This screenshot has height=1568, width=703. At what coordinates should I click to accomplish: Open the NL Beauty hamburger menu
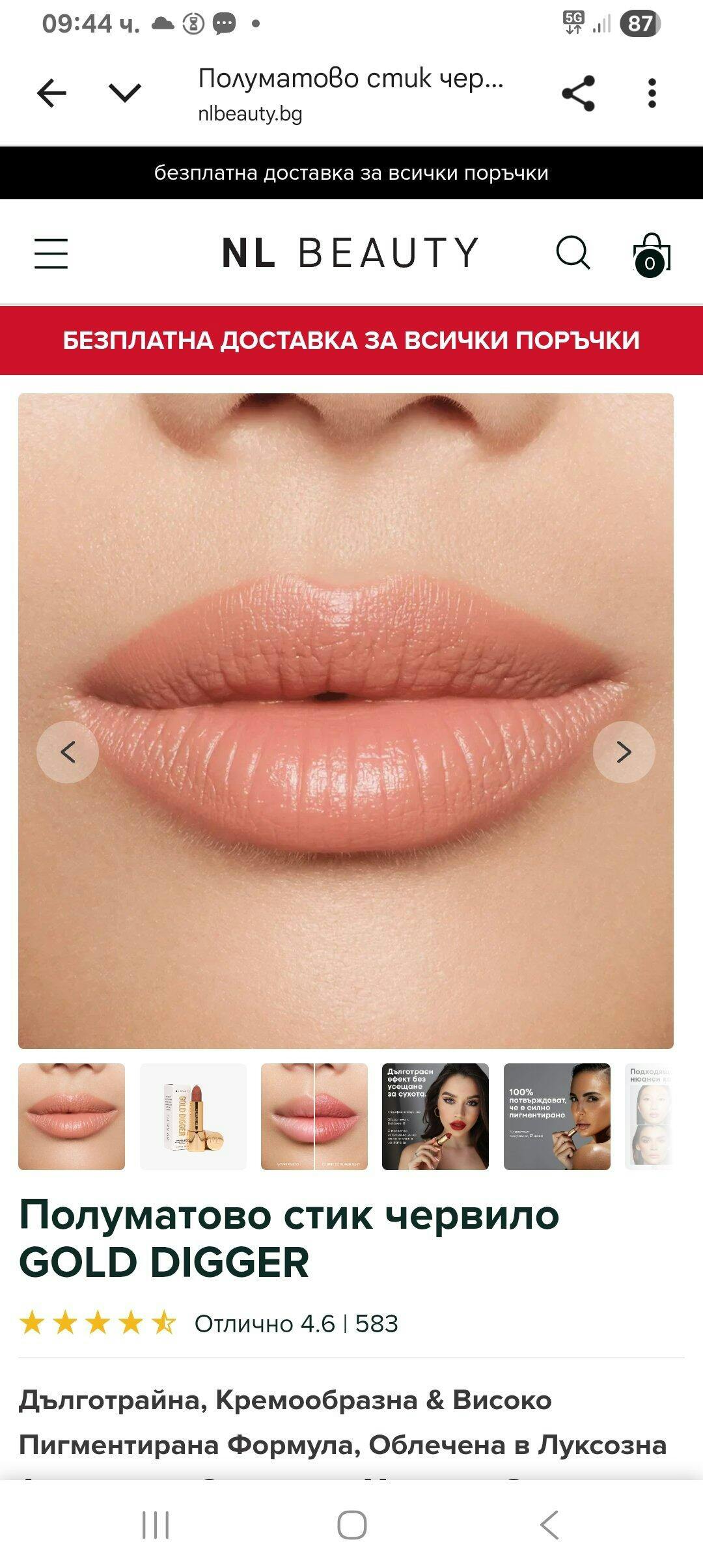click(51, 253)
